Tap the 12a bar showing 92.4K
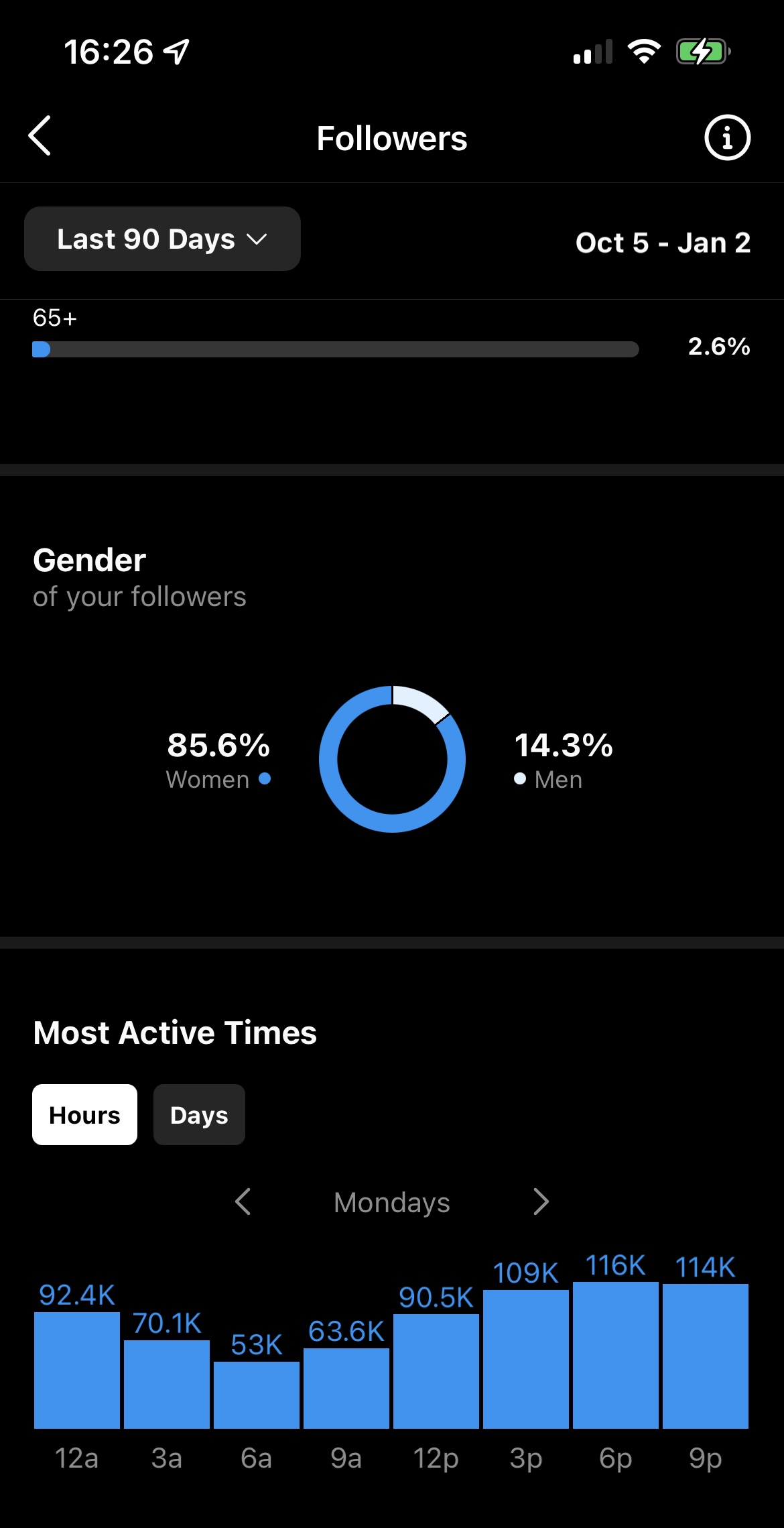The width and height of the screenshot is (784, 1528). [x=77, y=1370]
